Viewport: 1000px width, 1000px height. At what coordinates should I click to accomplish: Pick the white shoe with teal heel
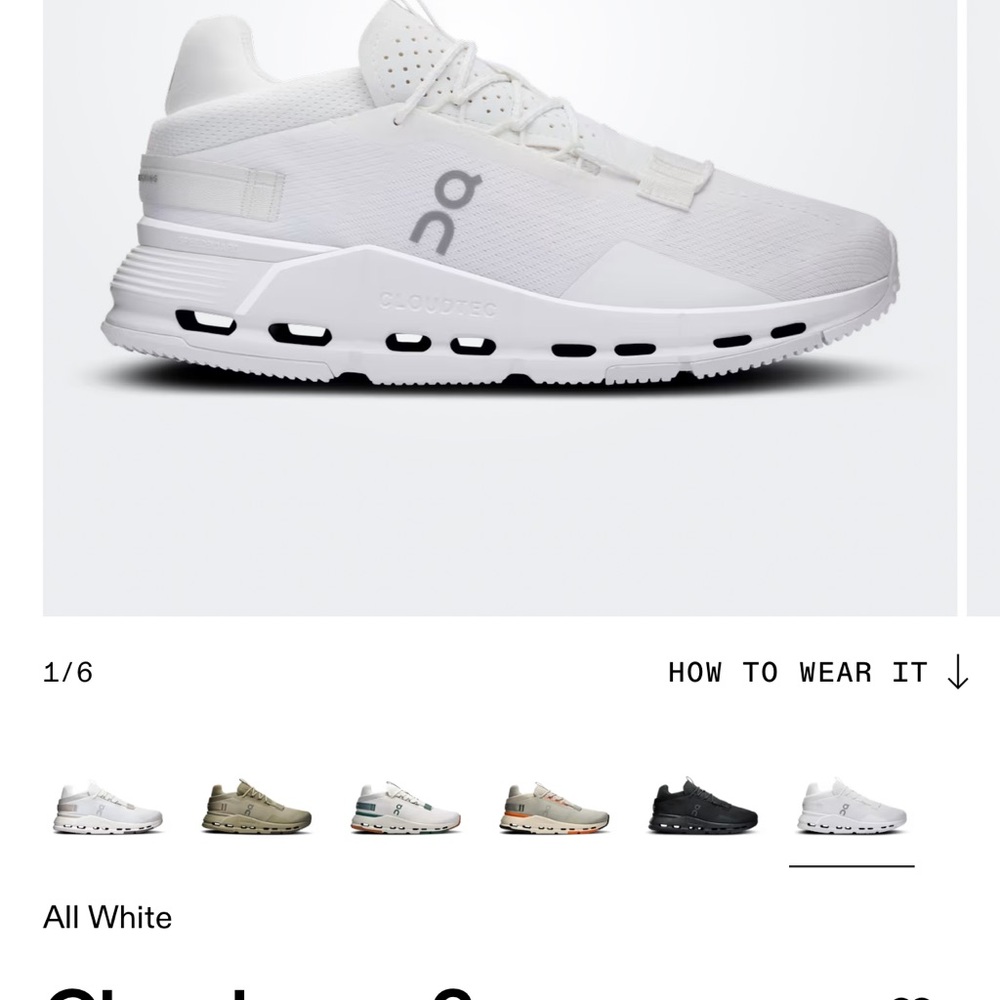(405, 808)
